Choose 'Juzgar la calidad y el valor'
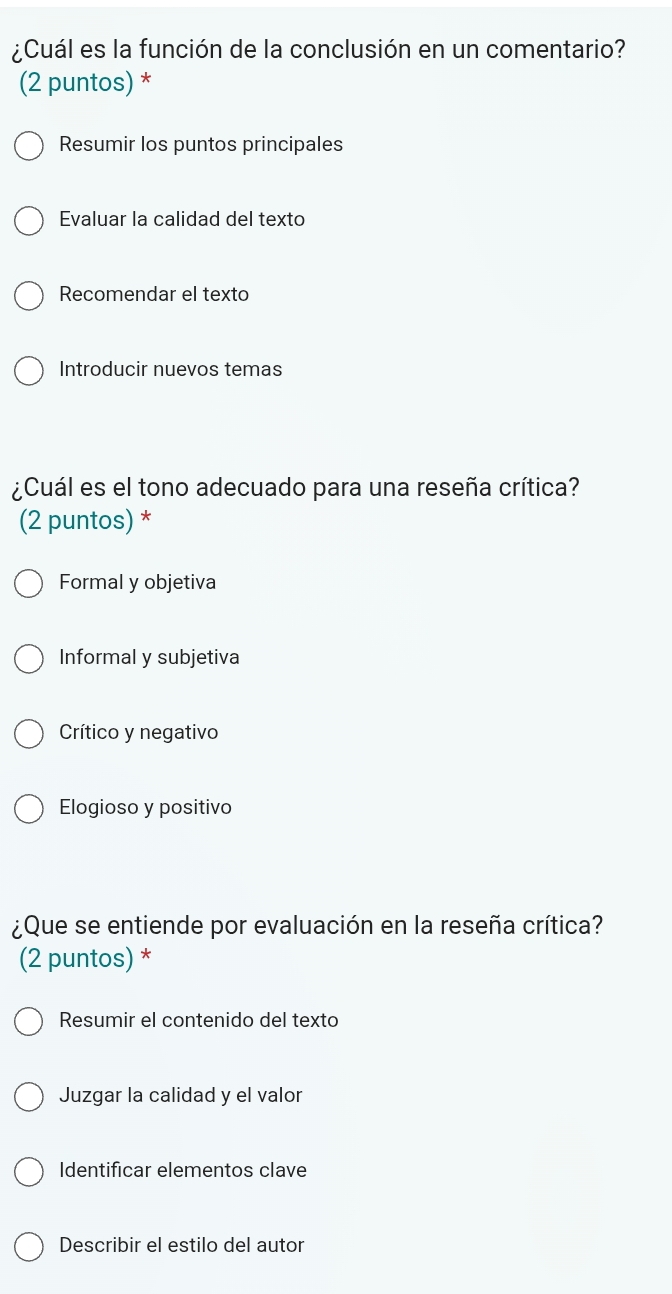672x1294 pixels. coord(29,1096)
